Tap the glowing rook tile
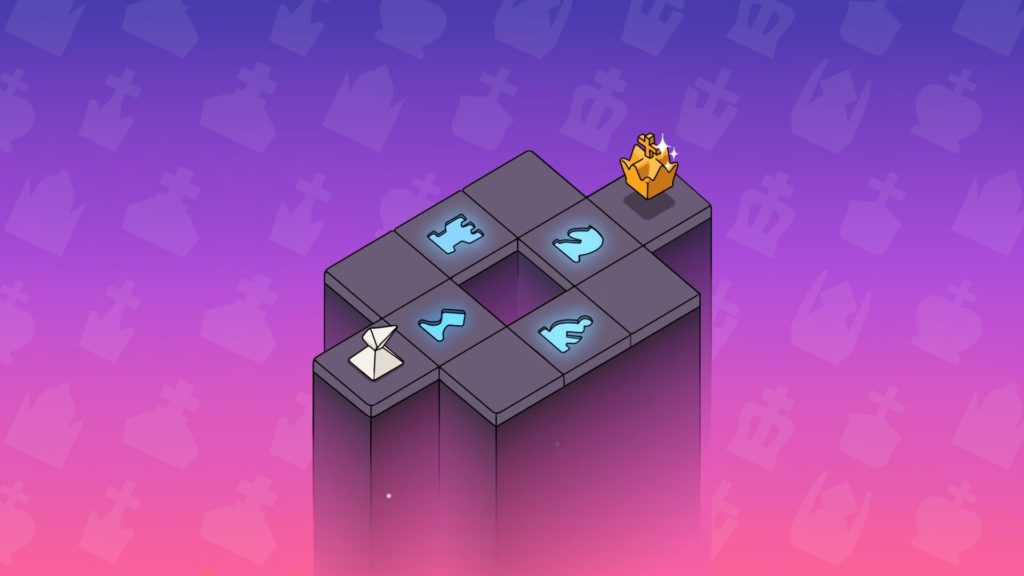This screenshot has width=1024, height=576. pos(454,235)
